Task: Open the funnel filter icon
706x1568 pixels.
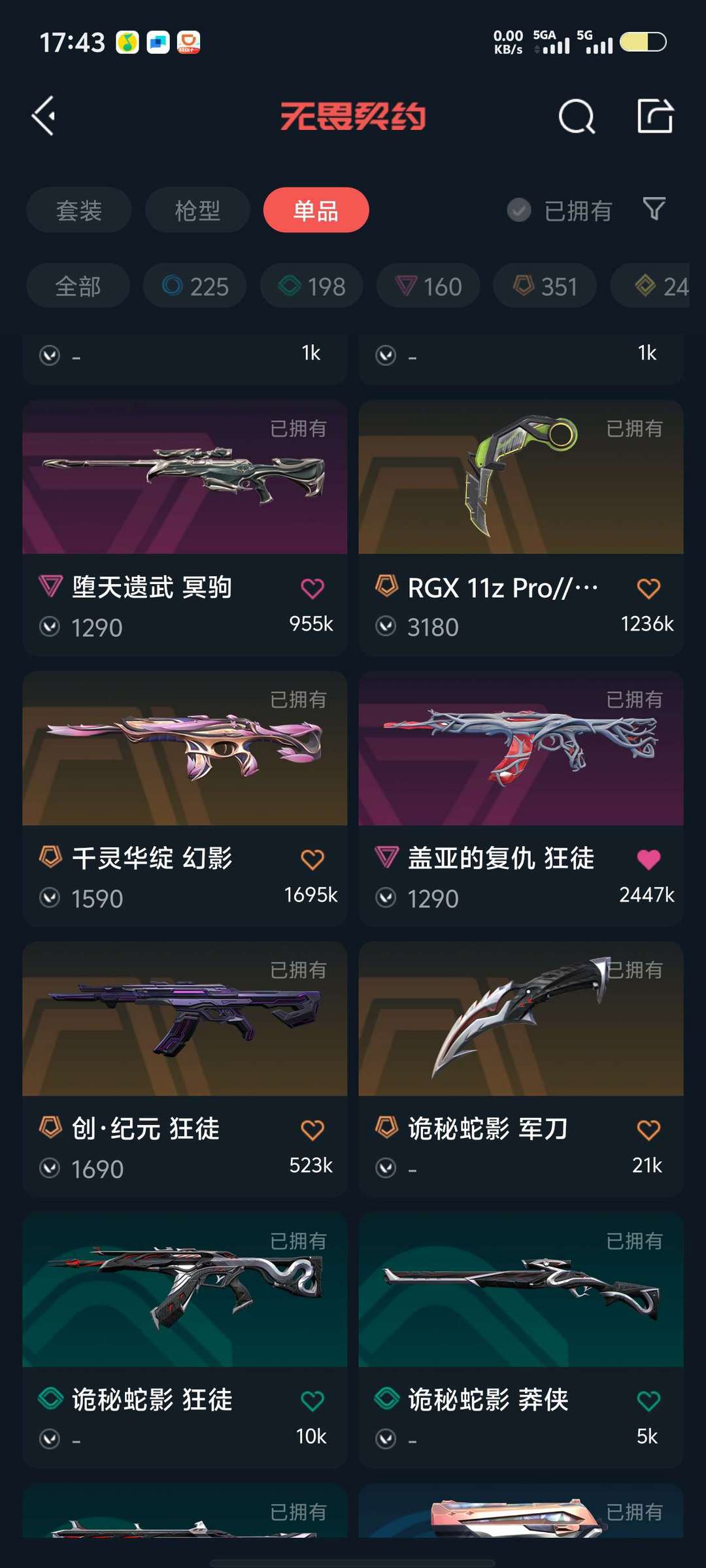Action: point(654,209)
